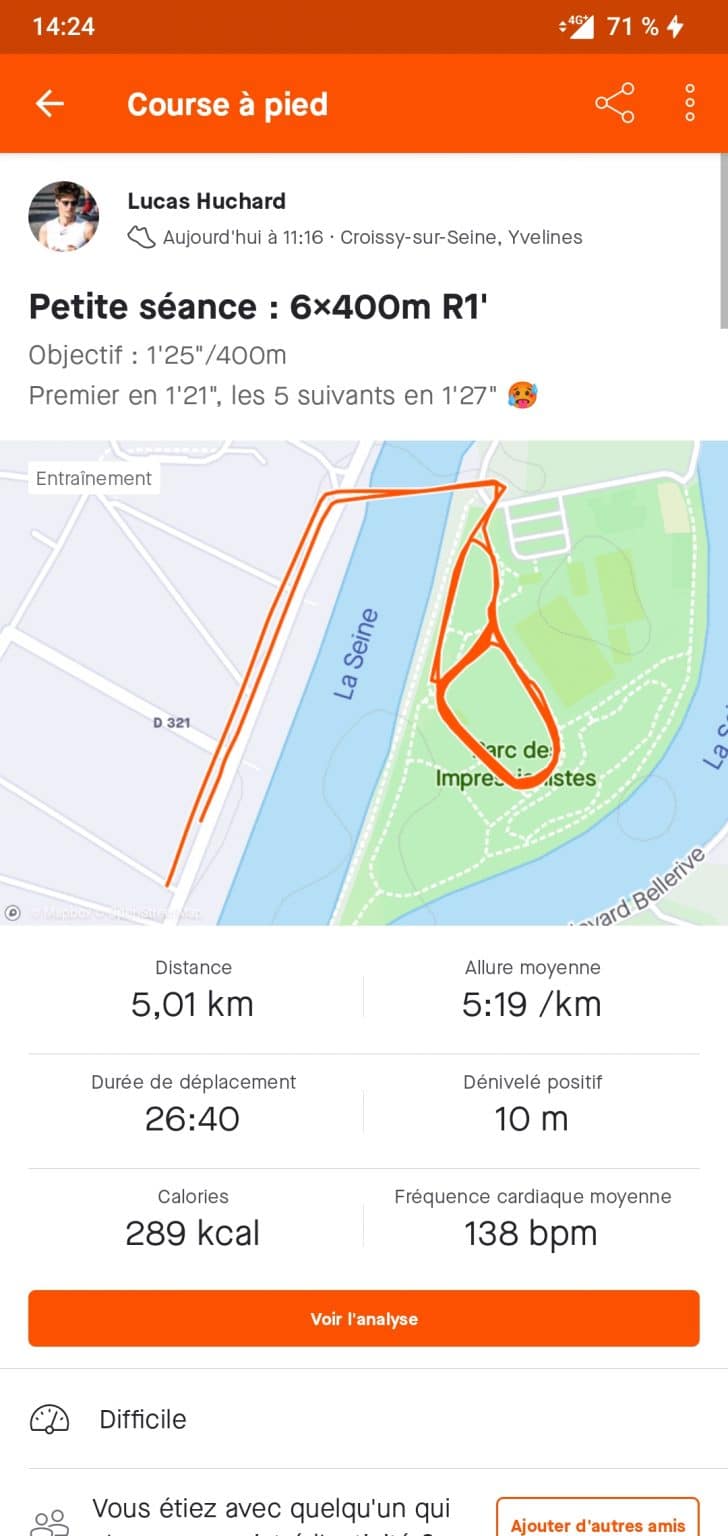Screen dimensions: 728x1536
Task: Open the "Difficile" perceived effort row
Action: pyautogui.click(x=364, y=1419)
